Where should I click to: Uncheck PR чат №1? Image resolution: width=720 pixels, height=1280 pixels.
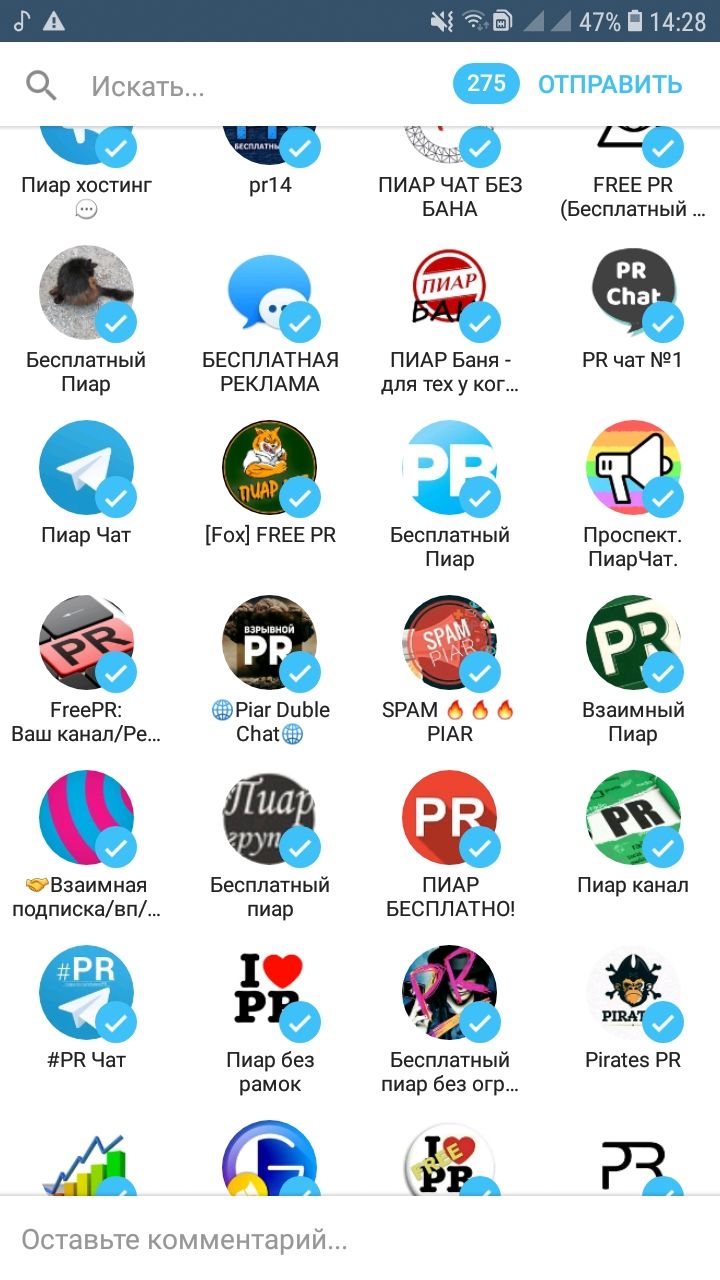633,293
